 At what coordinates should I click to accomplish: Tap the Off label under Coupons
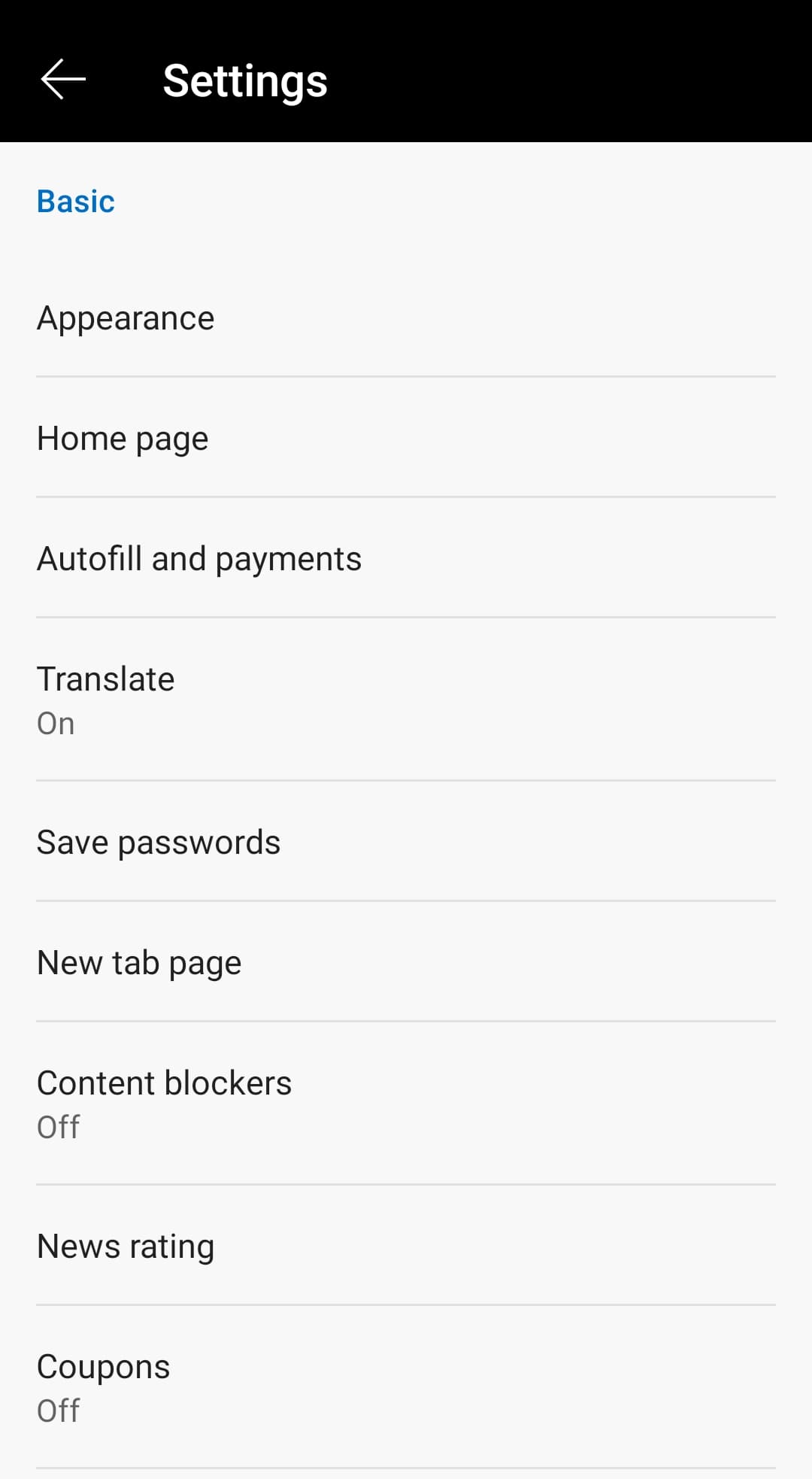[58, 1410]
